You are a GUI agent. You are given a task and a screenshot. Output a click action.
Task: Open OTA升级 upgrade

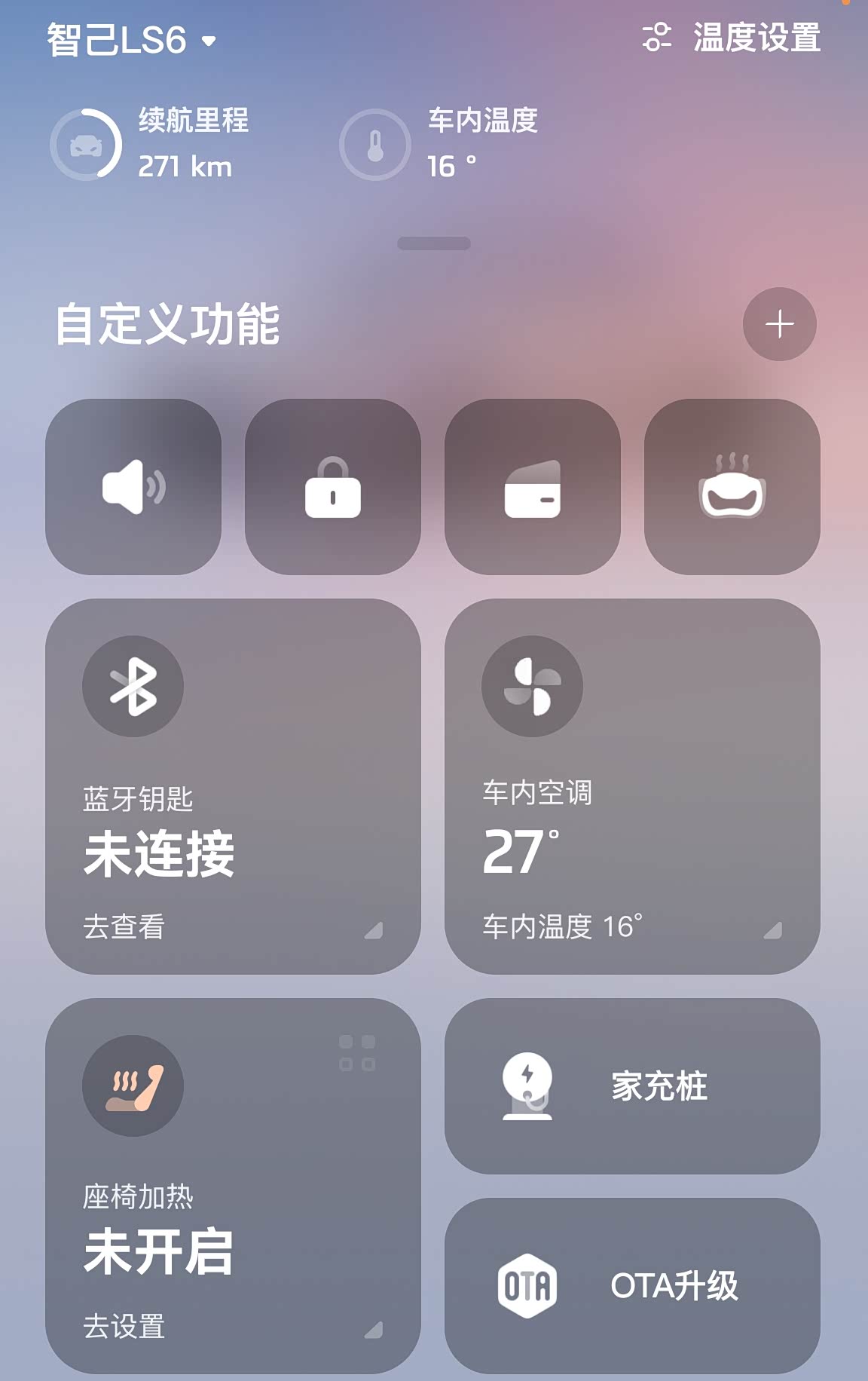(x=633, y=1286)
